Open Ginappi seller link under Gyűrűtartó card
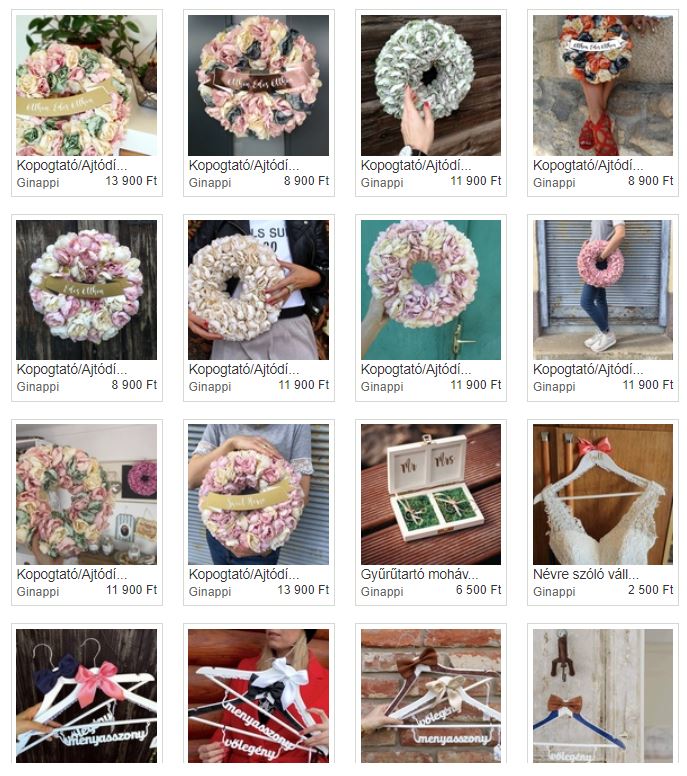 (382, 592)
